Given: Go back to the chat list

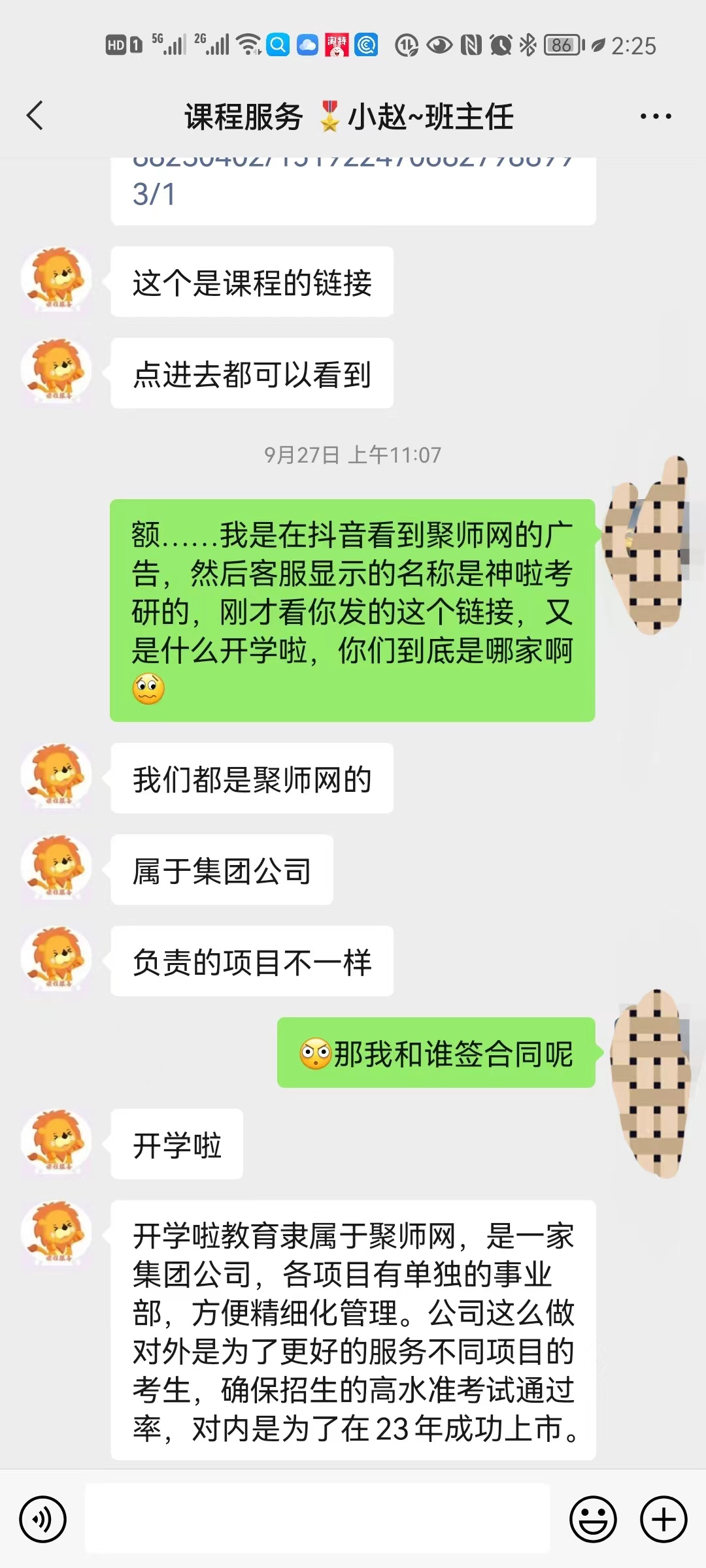Looking at the screenshot, I should point(35,116).
